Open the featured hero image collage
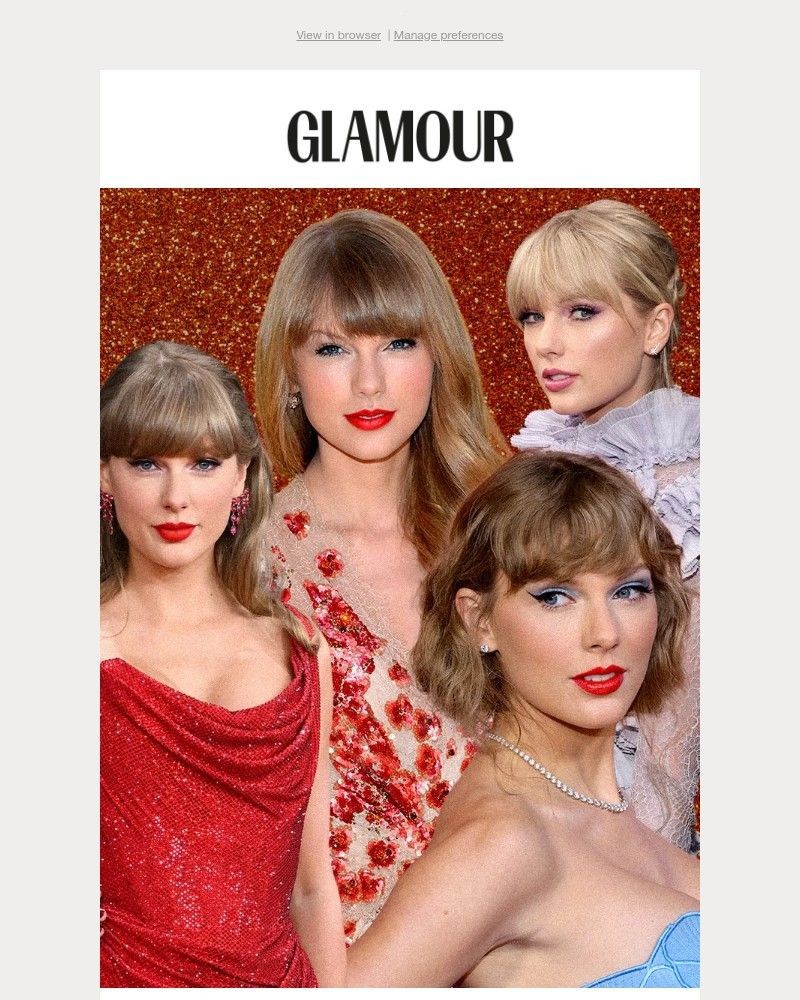 (400, 588)
